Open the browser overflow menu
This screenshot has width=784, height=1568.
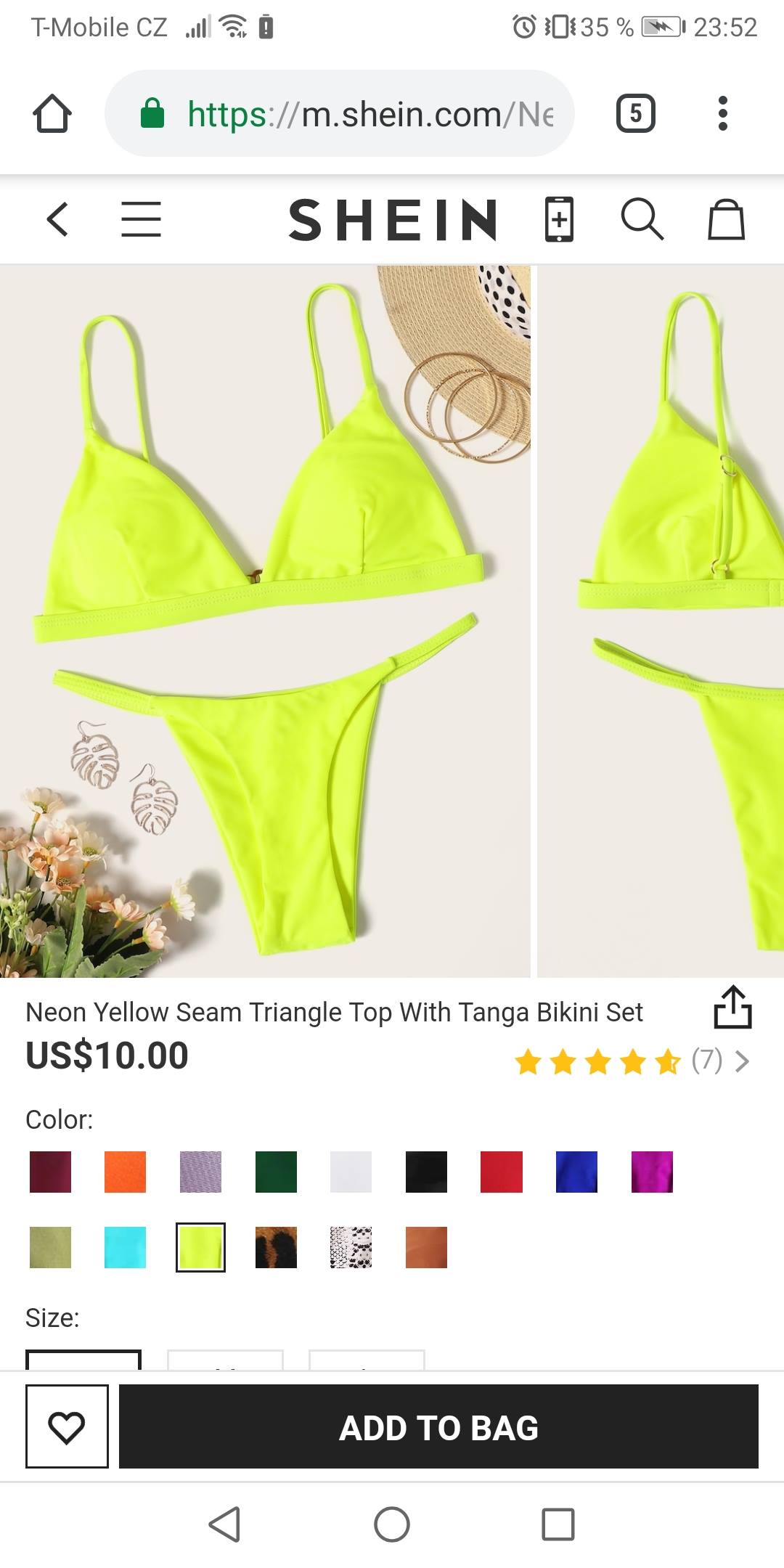(722, 113)
